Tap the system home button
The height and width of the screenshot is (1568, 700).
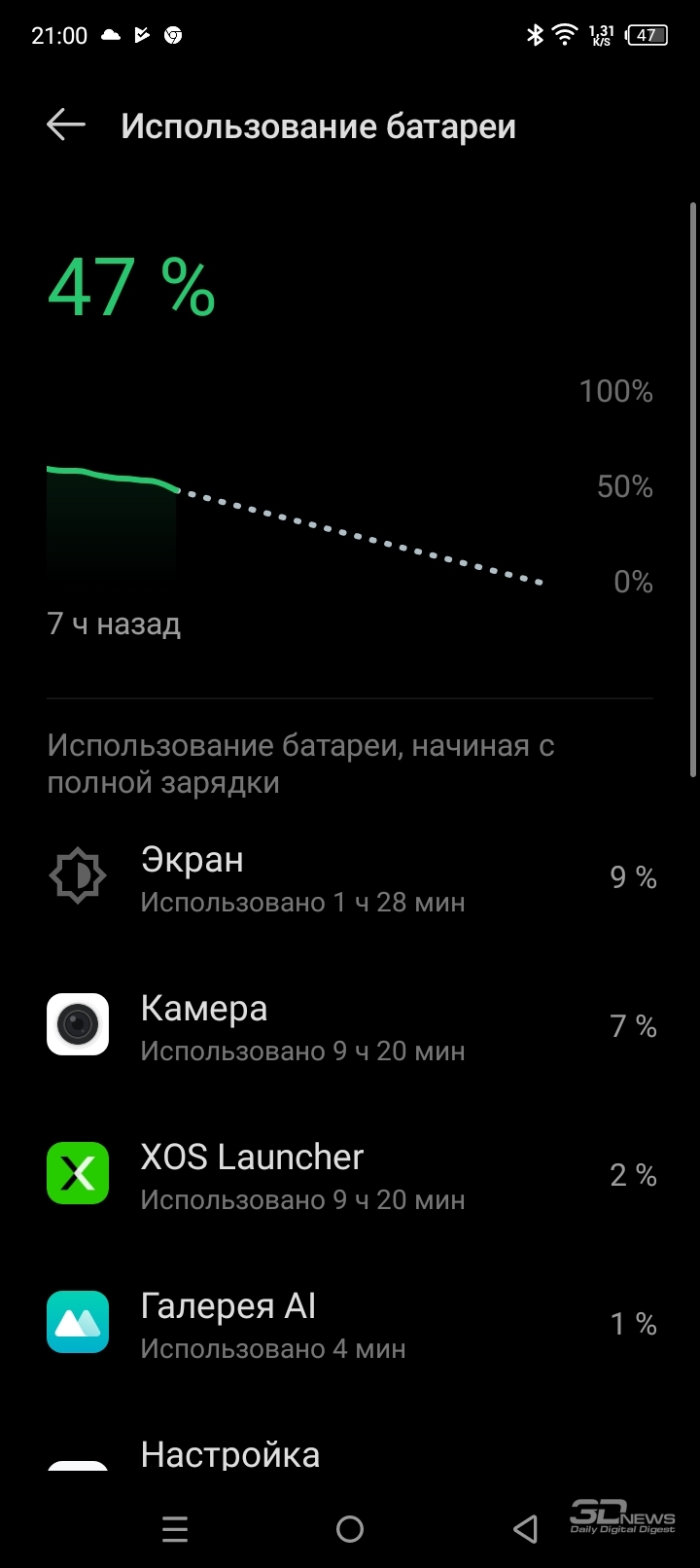point(350,1529)
